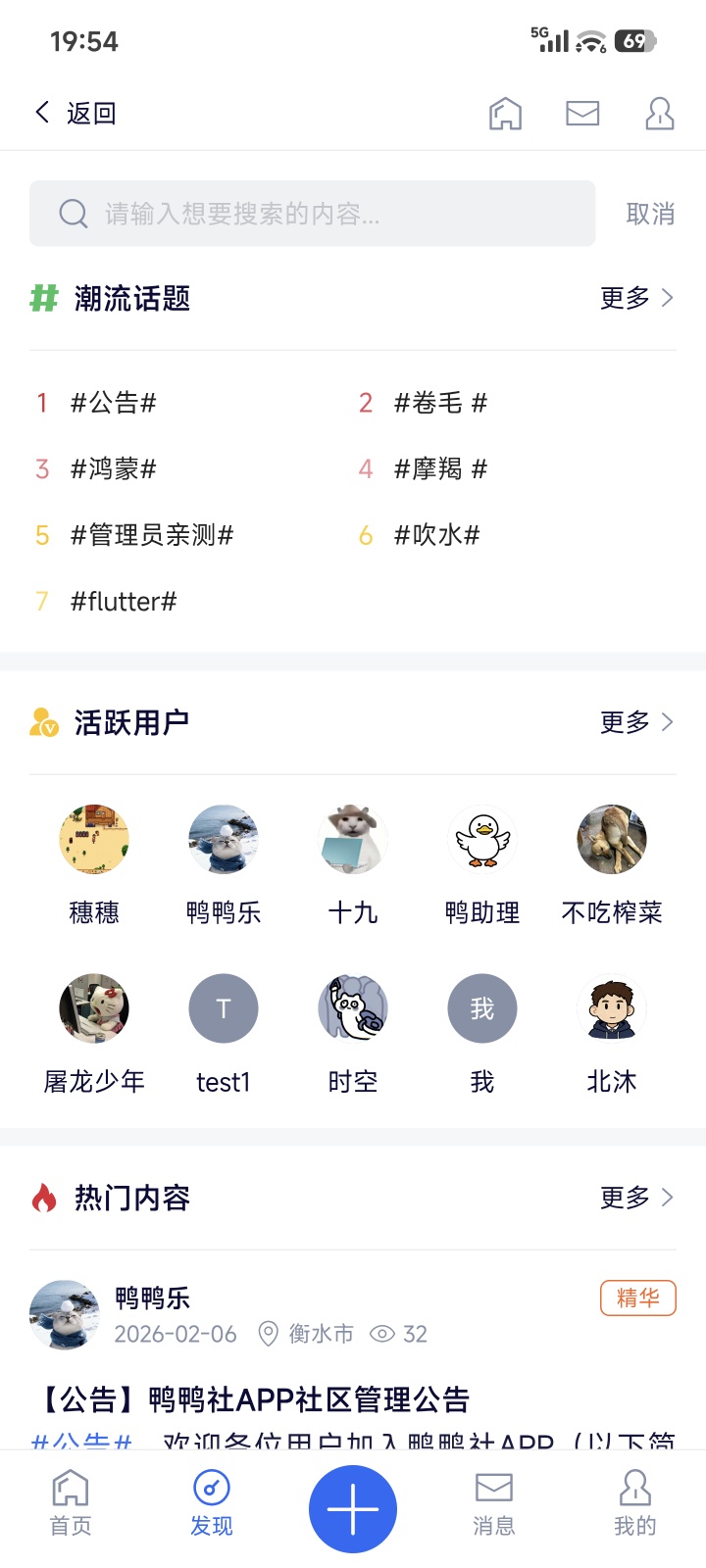Tap the location pin icon beside 衡水市
This screenshot has height=1568, width=706.
pos(268,1333)
